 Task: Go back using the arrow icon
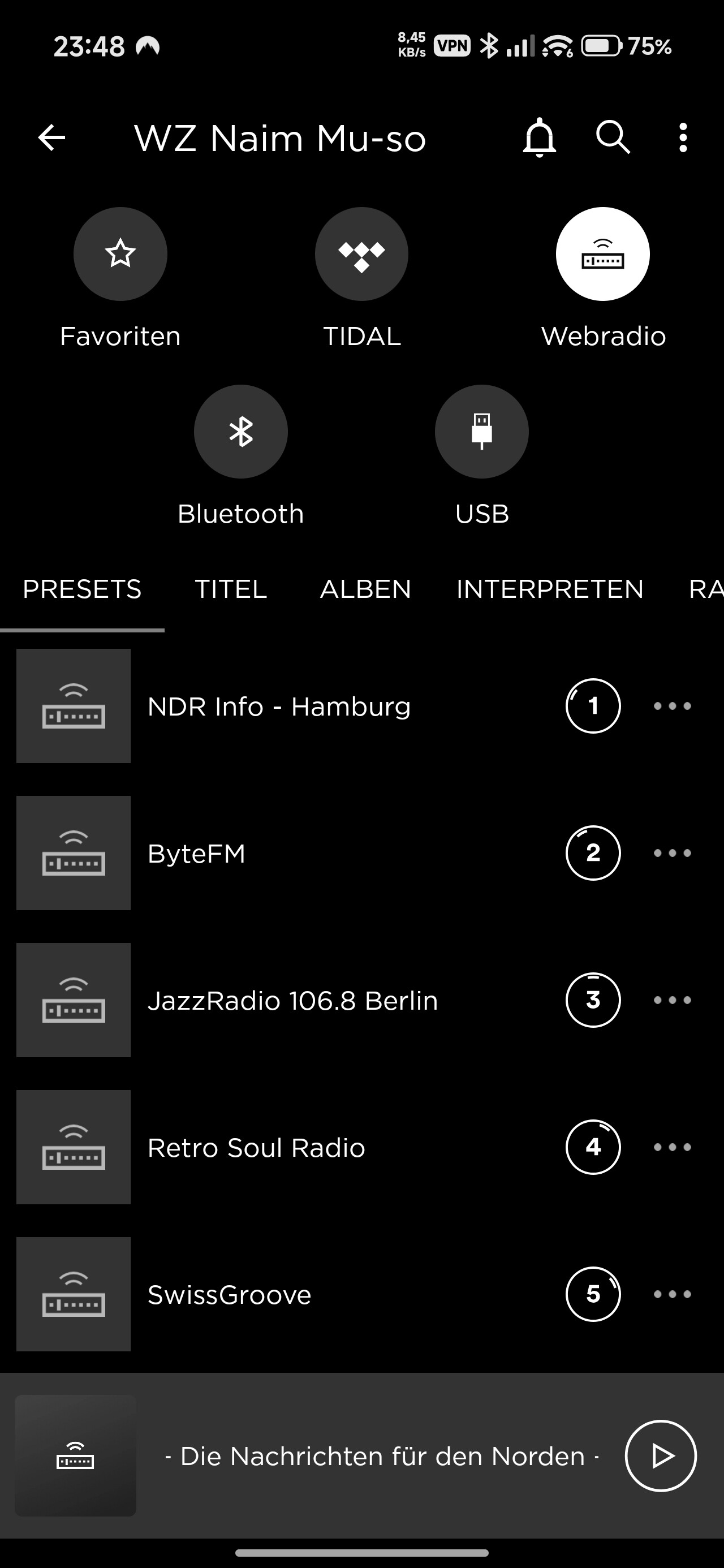[x=52, y=137]
